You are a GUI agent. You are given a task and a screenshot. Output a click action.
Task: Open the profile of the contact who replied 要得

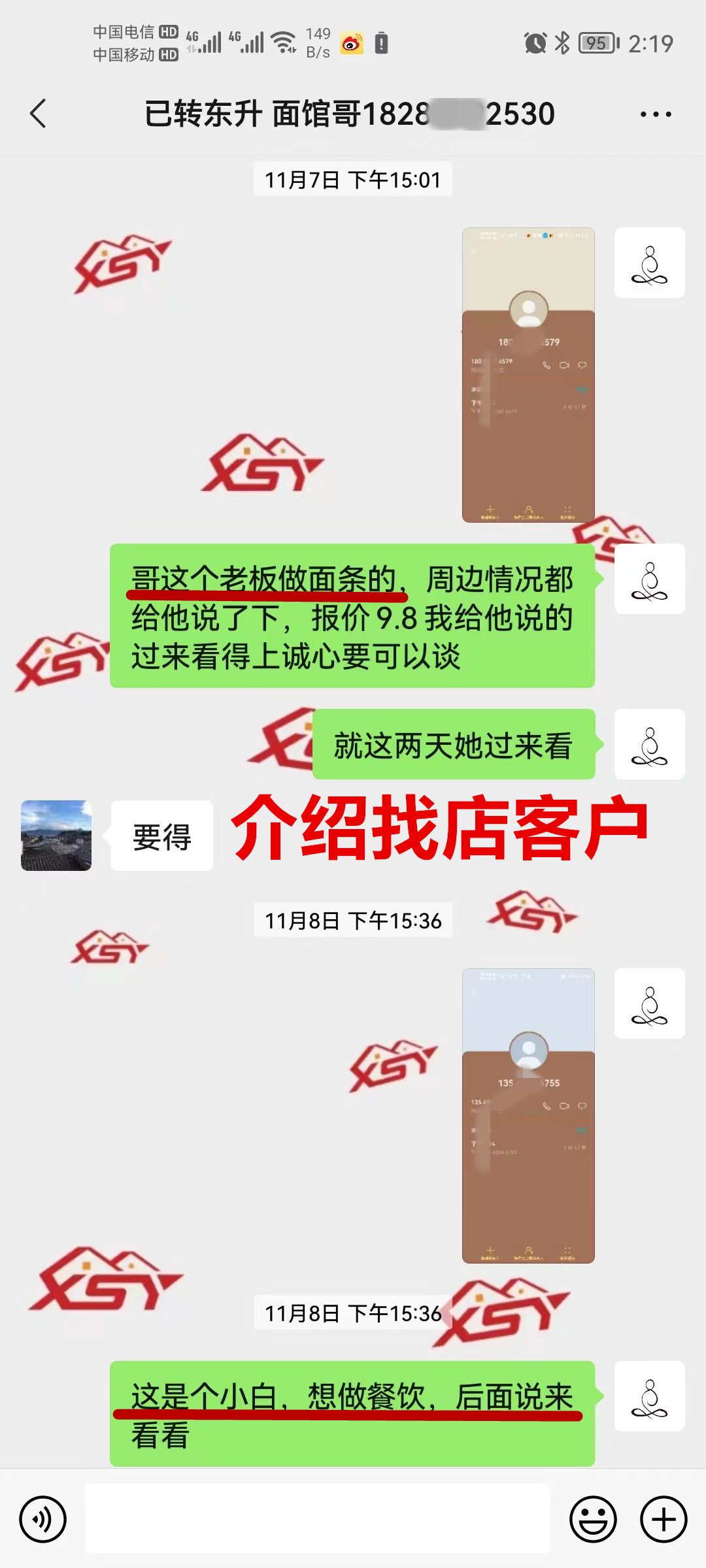[x=56, y=836]
